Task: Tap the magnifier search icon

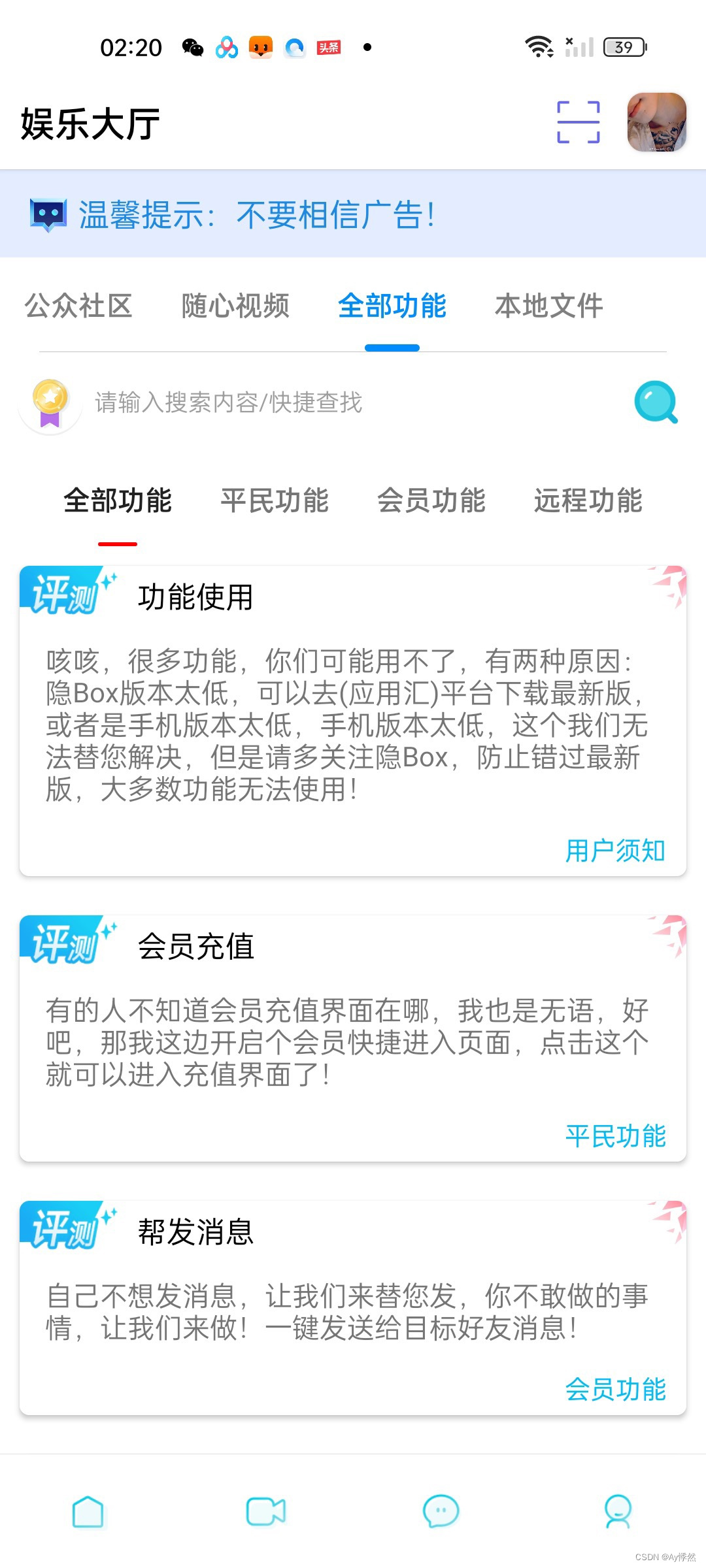Action: point(656,402)
